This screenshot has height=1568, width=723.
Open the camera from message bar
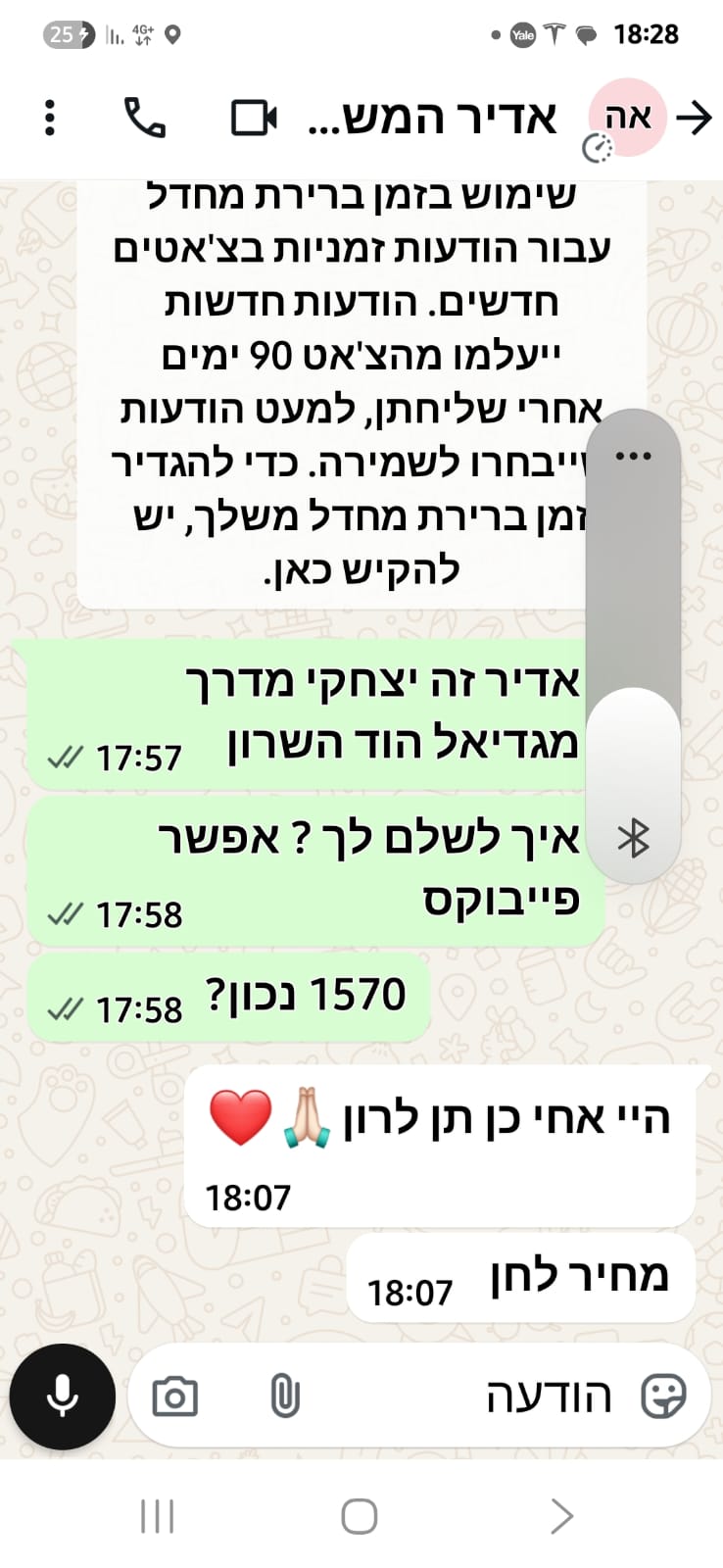[x=175, y=1396]
